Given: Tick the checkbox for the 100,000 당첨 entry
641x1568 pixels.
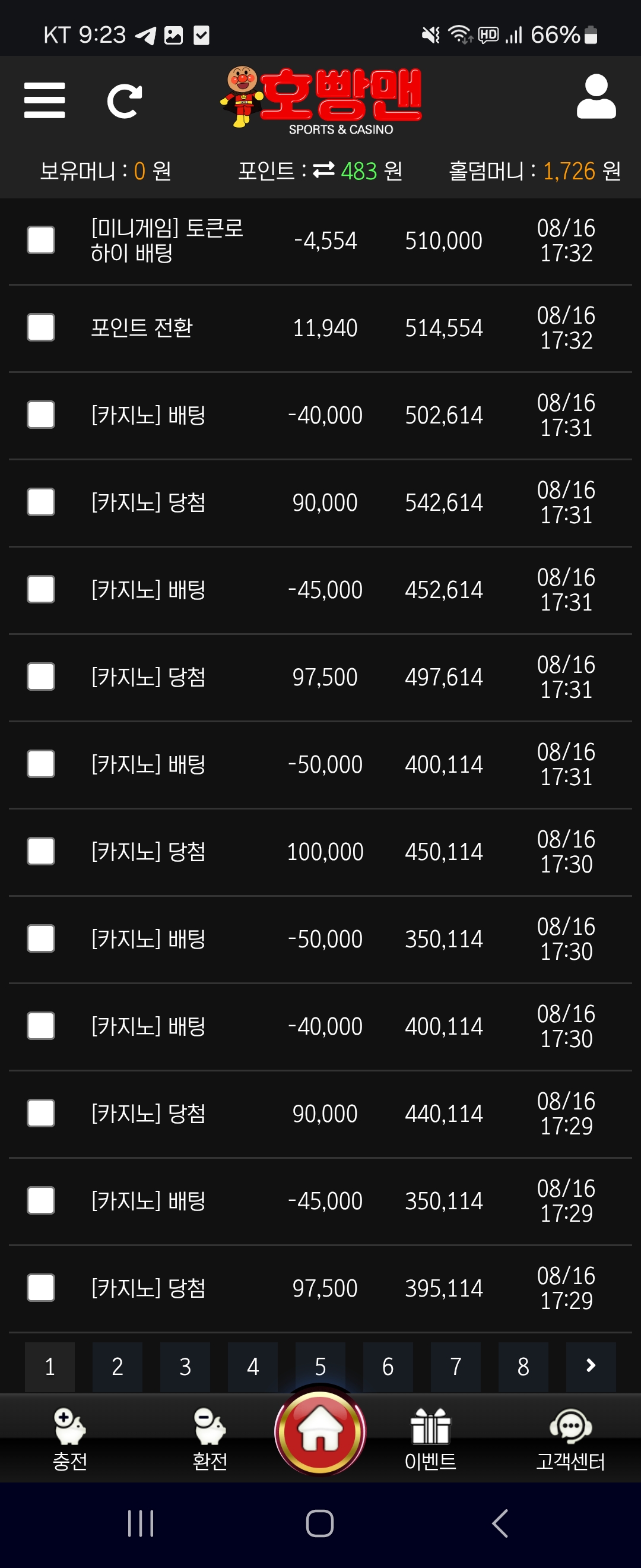Looking at the screenshot, I should click(x=41, y=851).
